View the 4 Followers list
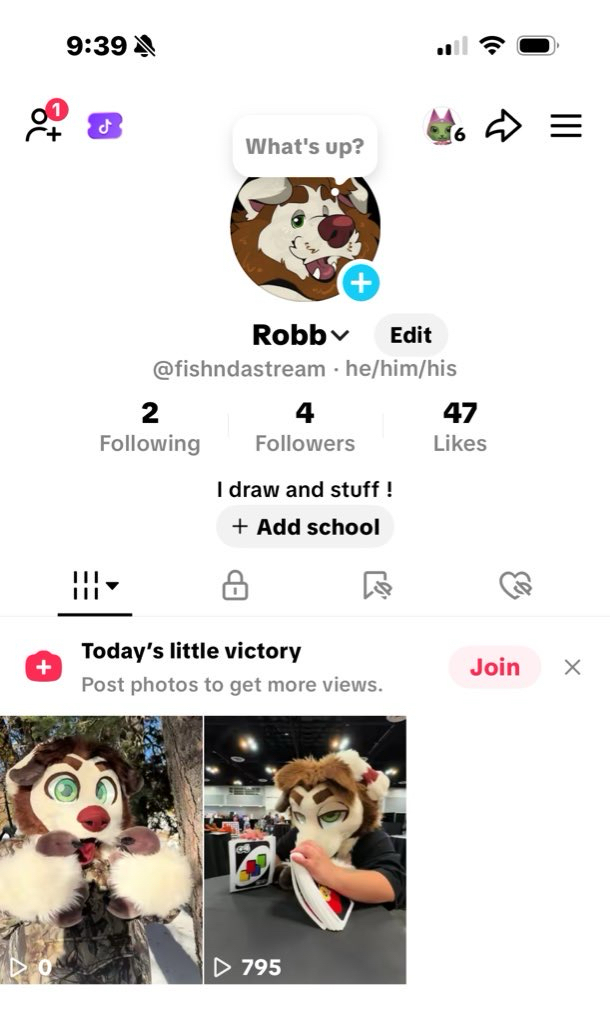The image size is (610, 1024). point(305,427)
